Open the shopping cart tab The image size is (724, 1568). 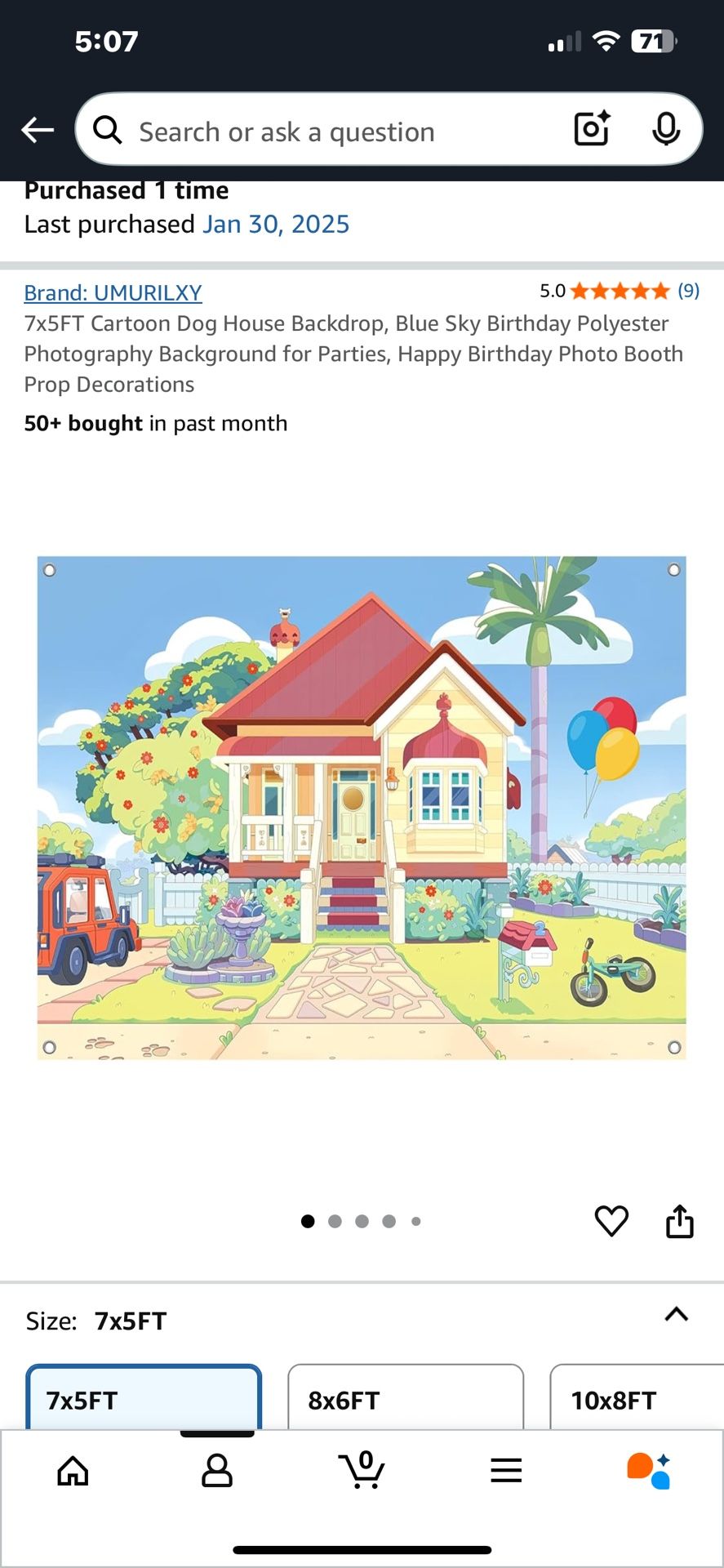click(x=362, y=1471)
